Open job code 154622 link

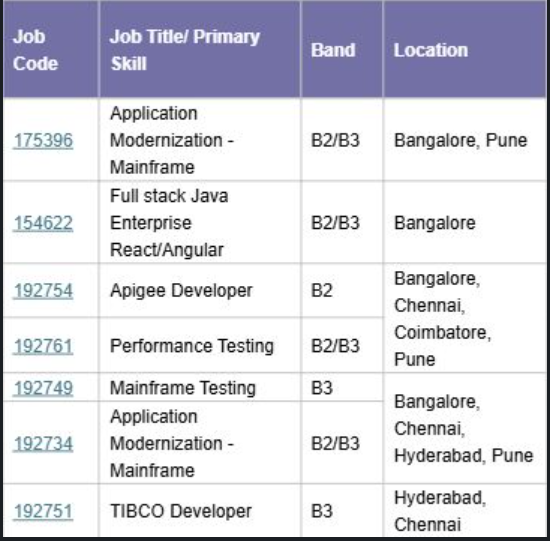coord(43,223)
